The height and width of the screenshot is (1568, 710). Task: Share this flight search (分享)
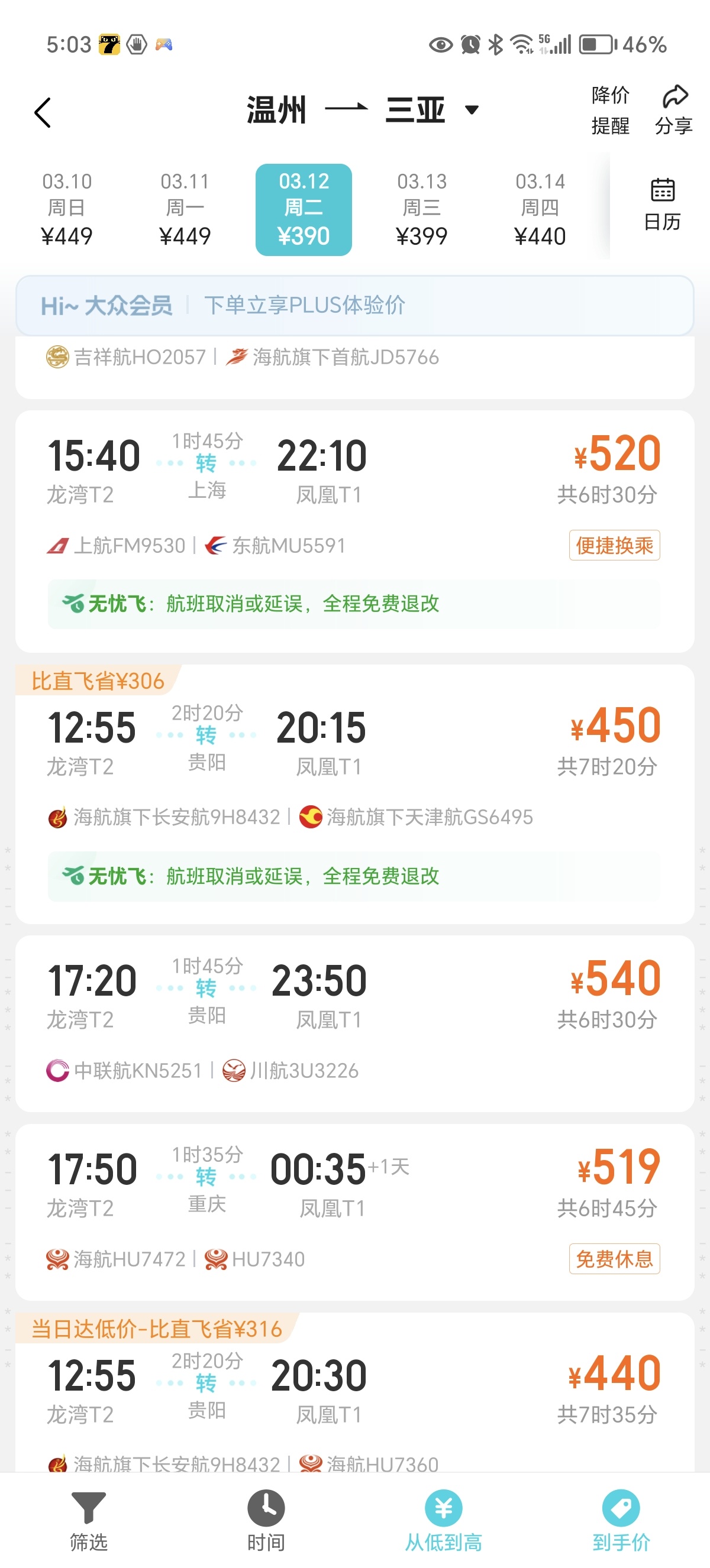pyautogui.click(x=673, y=110)
